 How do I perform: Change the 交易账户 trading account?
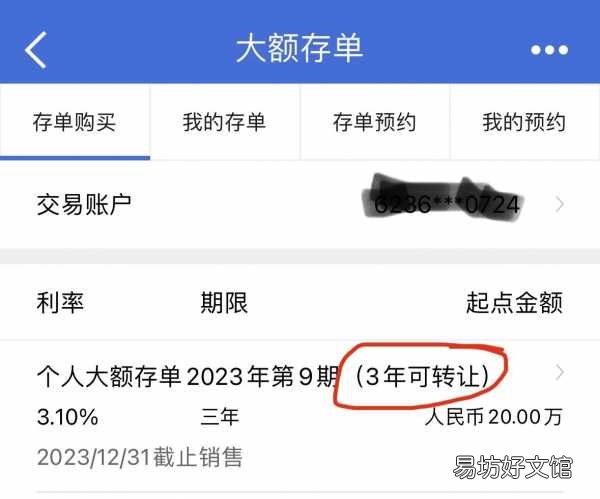(x=300, y=204)
